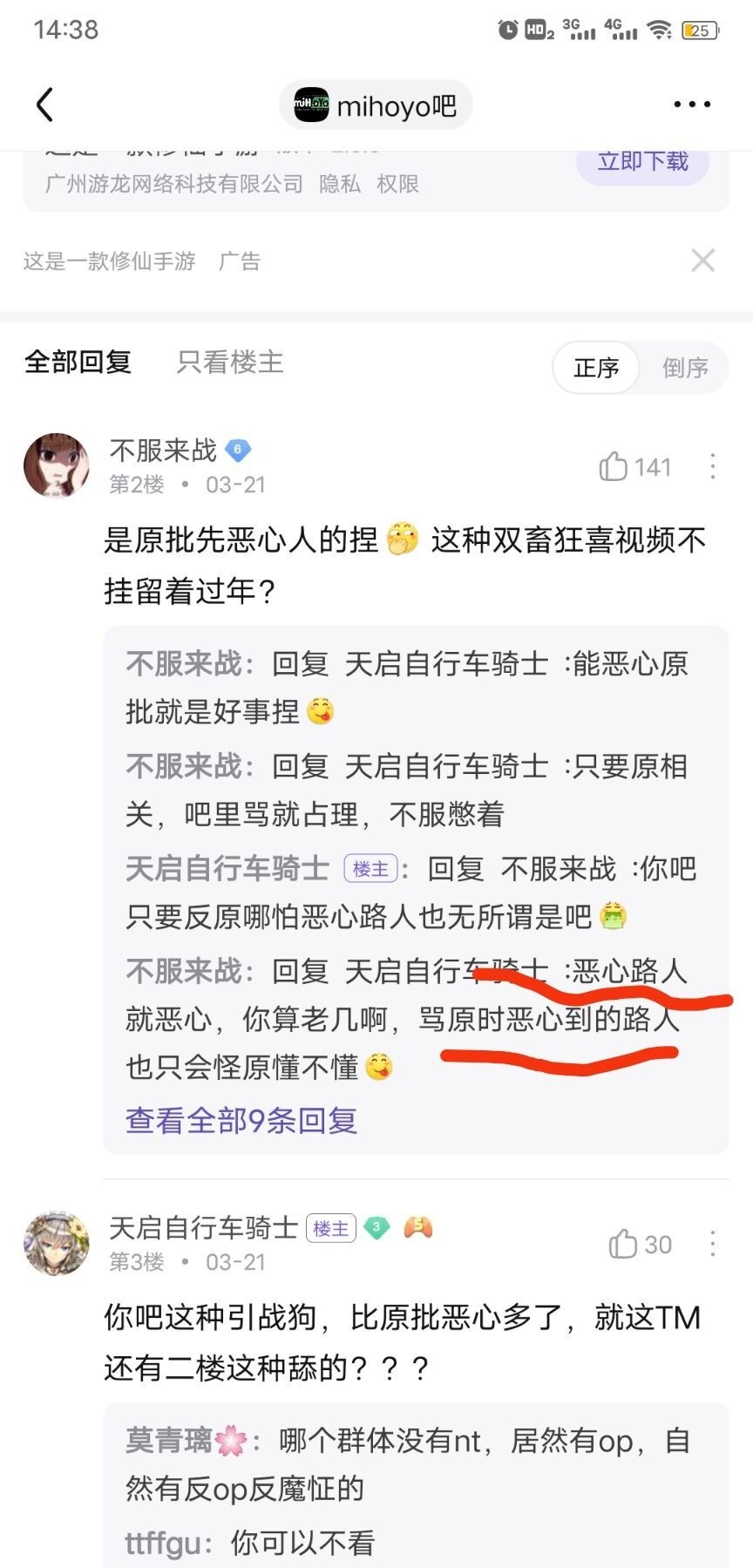This screenshot has width=753, height=1568.
Task: Open more options for the 第3楼 post
Action: pyautogui.click(x=713, y=1244)
